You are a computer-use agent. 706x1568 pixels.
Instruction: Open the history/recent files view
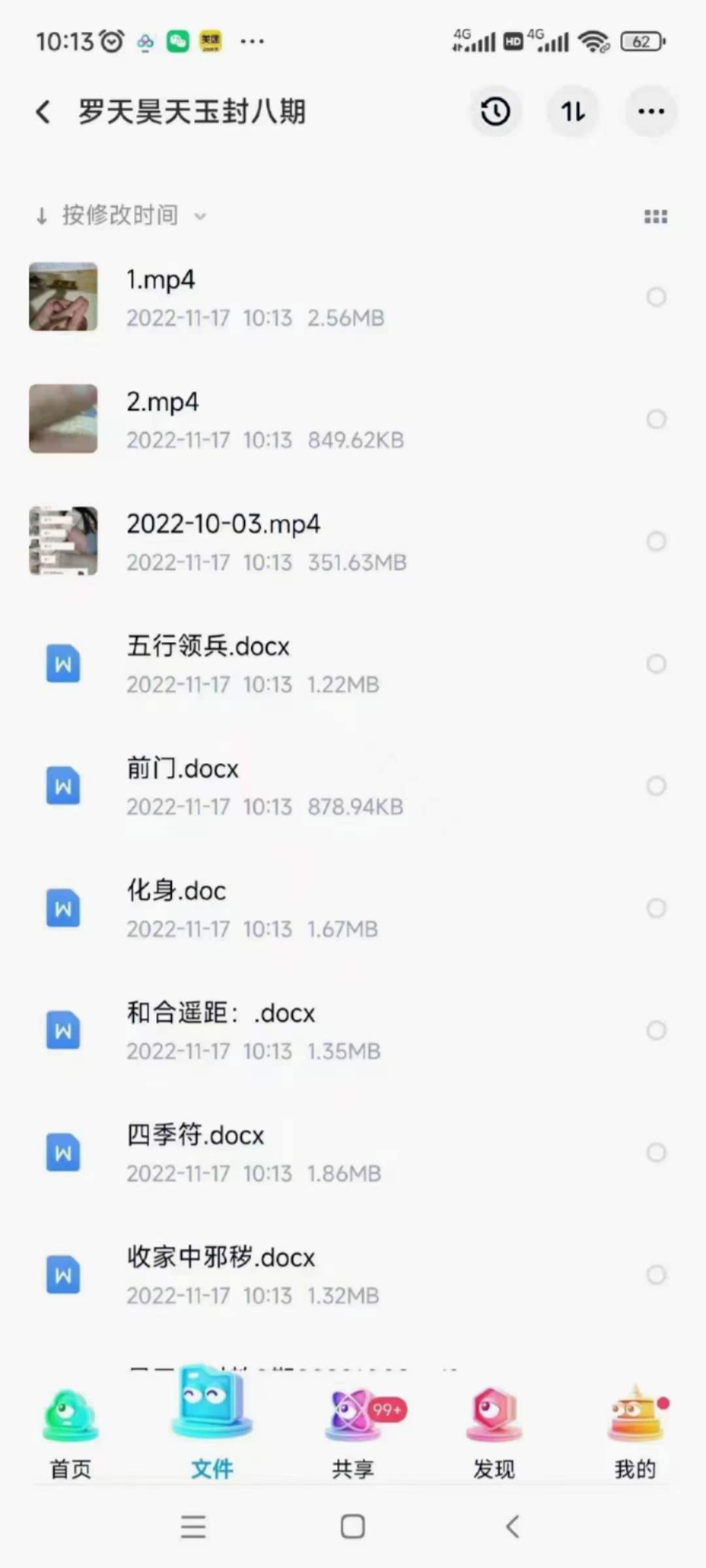[x=495, y=111]
